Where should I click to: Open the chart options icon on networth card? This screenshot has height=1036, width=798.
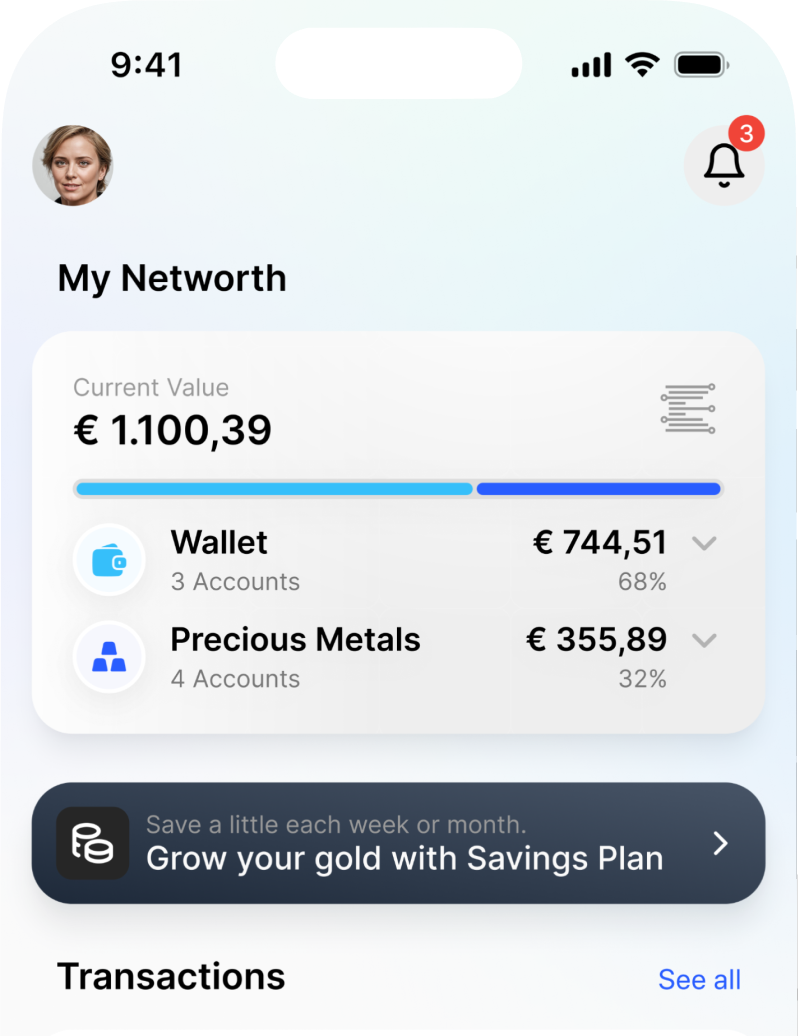(687, 406)
